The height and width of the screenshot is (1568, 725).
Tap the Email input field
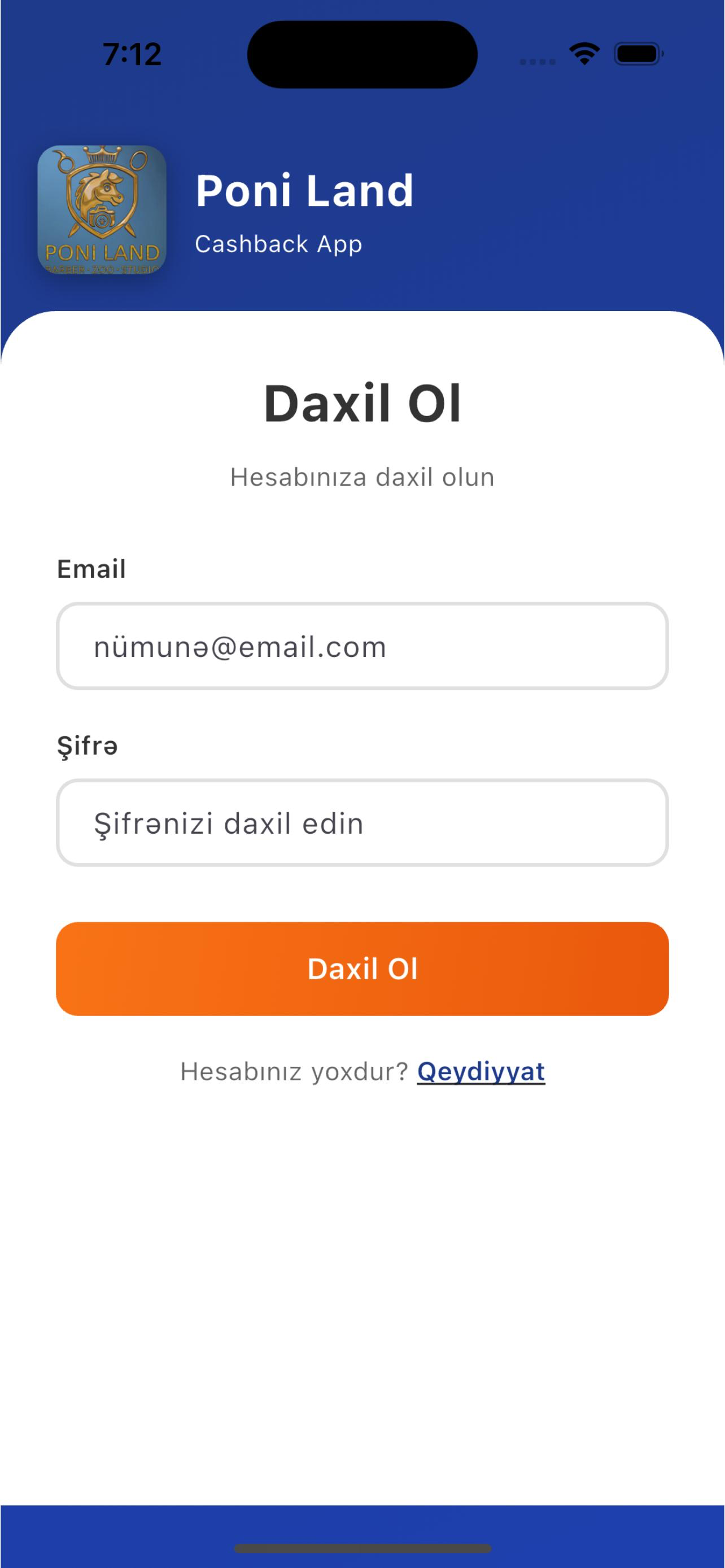pos(362,646)
